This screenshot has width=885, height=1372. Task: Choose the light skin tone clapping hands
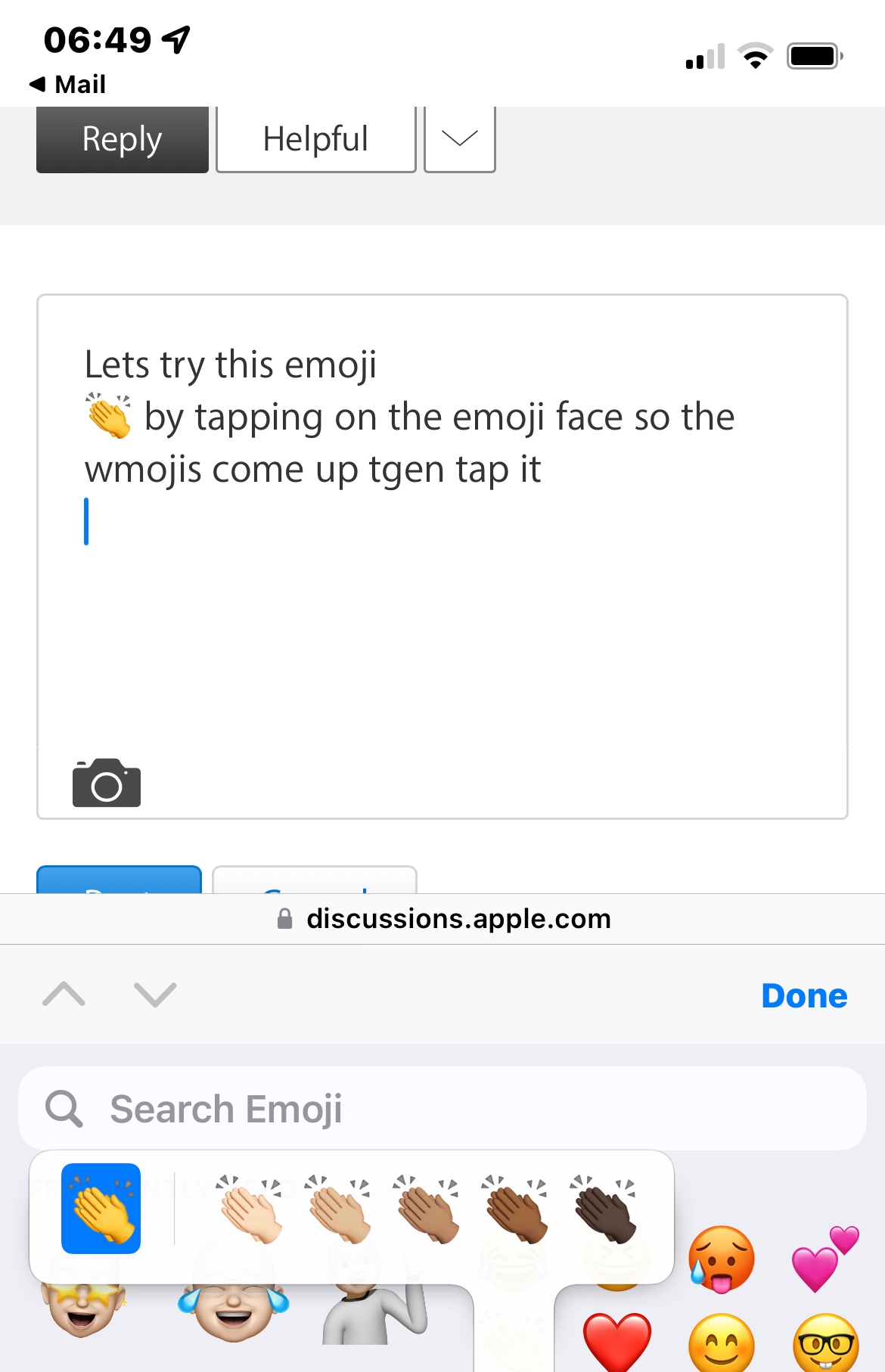[250, 1209]
